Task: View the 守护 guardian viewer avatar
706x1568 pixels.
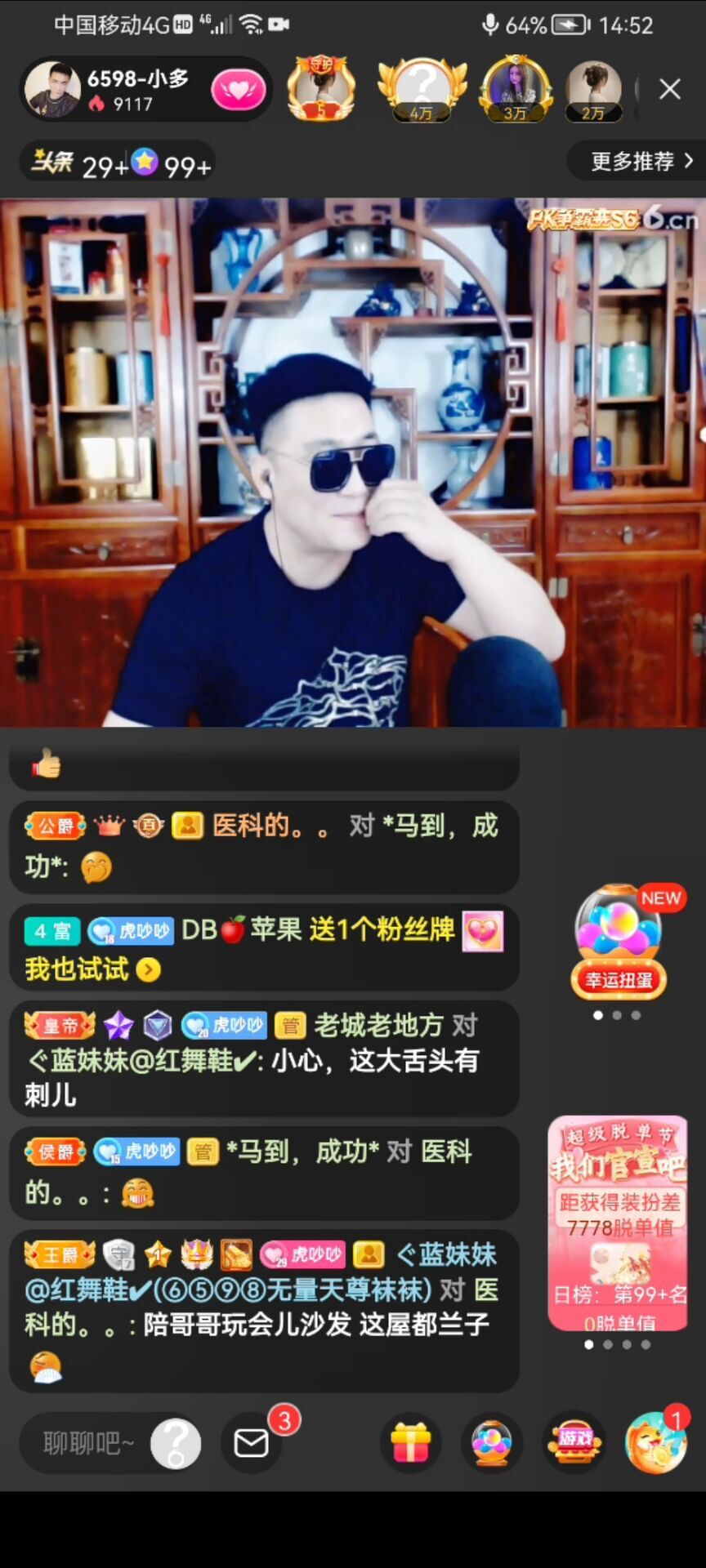Action: click(x=321, y=89)
